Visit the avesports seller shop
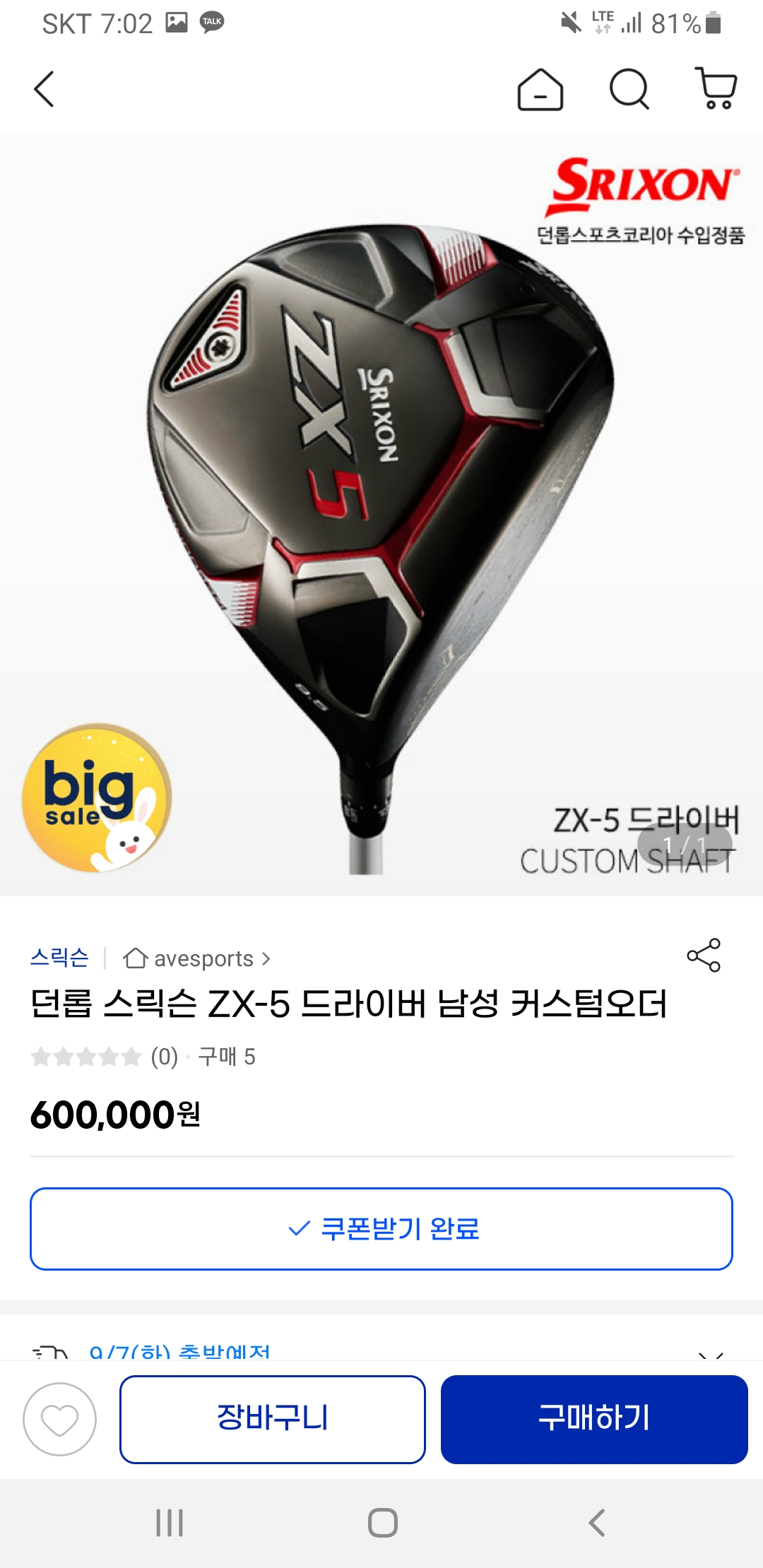Image resolution: width=763 pixels, height=1568 pixels. pos(197,958)
